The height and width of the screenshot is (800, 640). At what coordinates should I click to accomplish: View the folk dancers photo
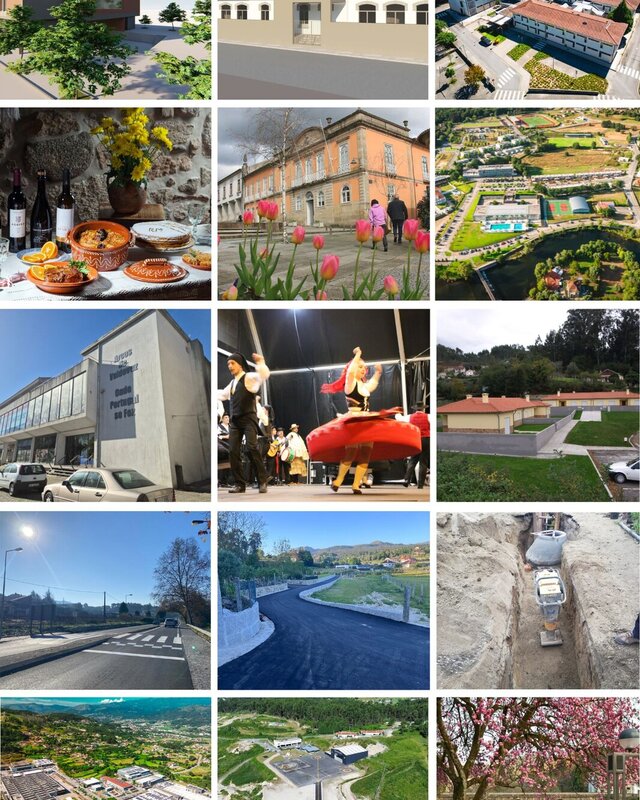pyautogui.click(x=323, y=405)
